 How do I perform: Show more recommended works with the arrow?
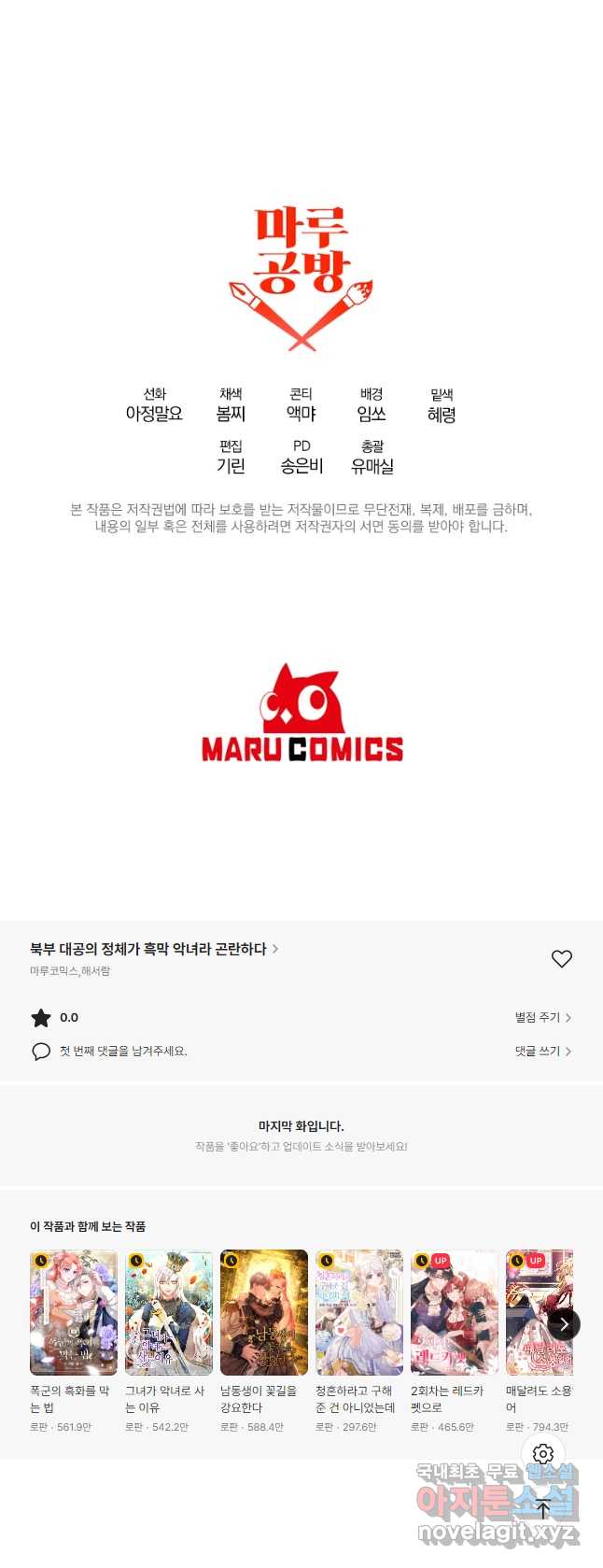(564, 1323)
